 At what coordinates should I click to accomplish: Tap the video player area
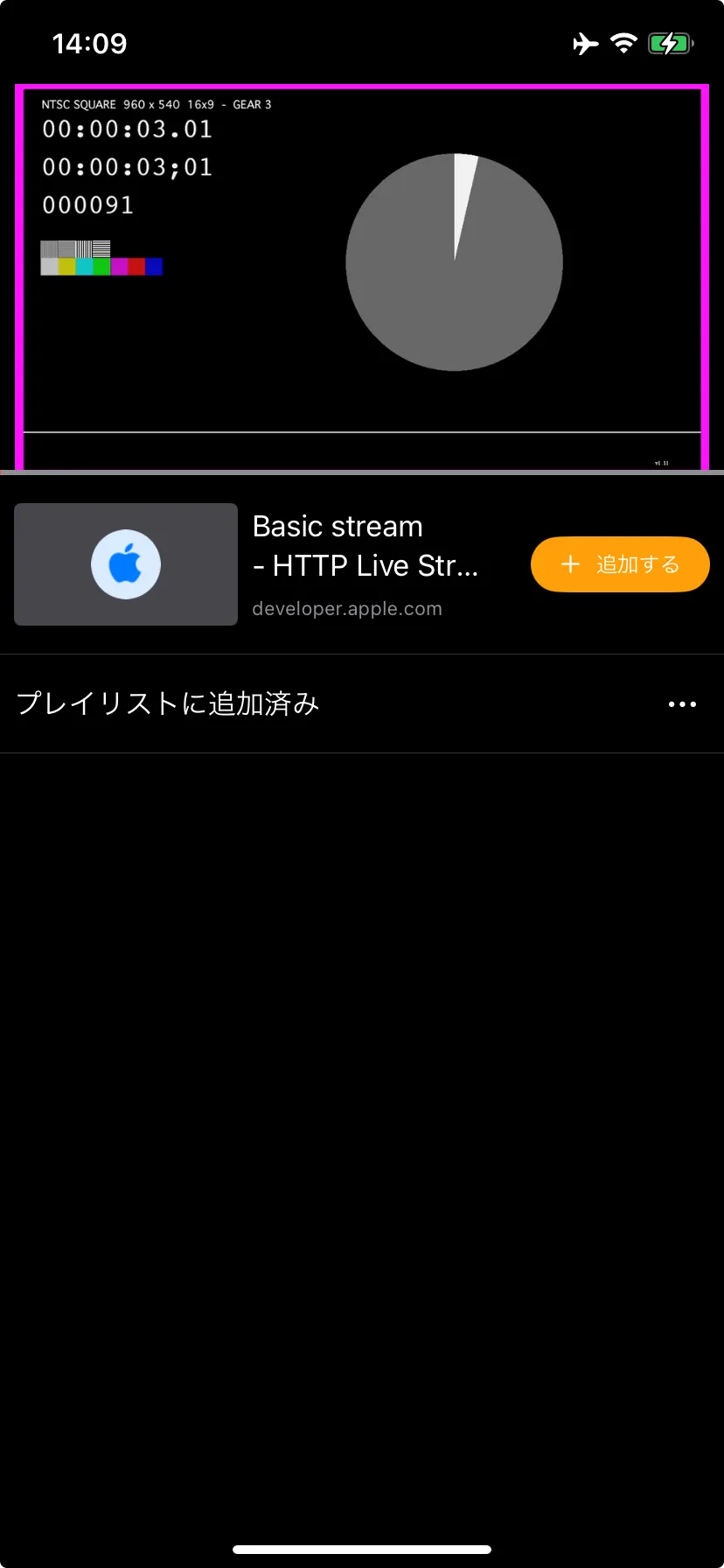pyautogui.click(x=362, y=278)
